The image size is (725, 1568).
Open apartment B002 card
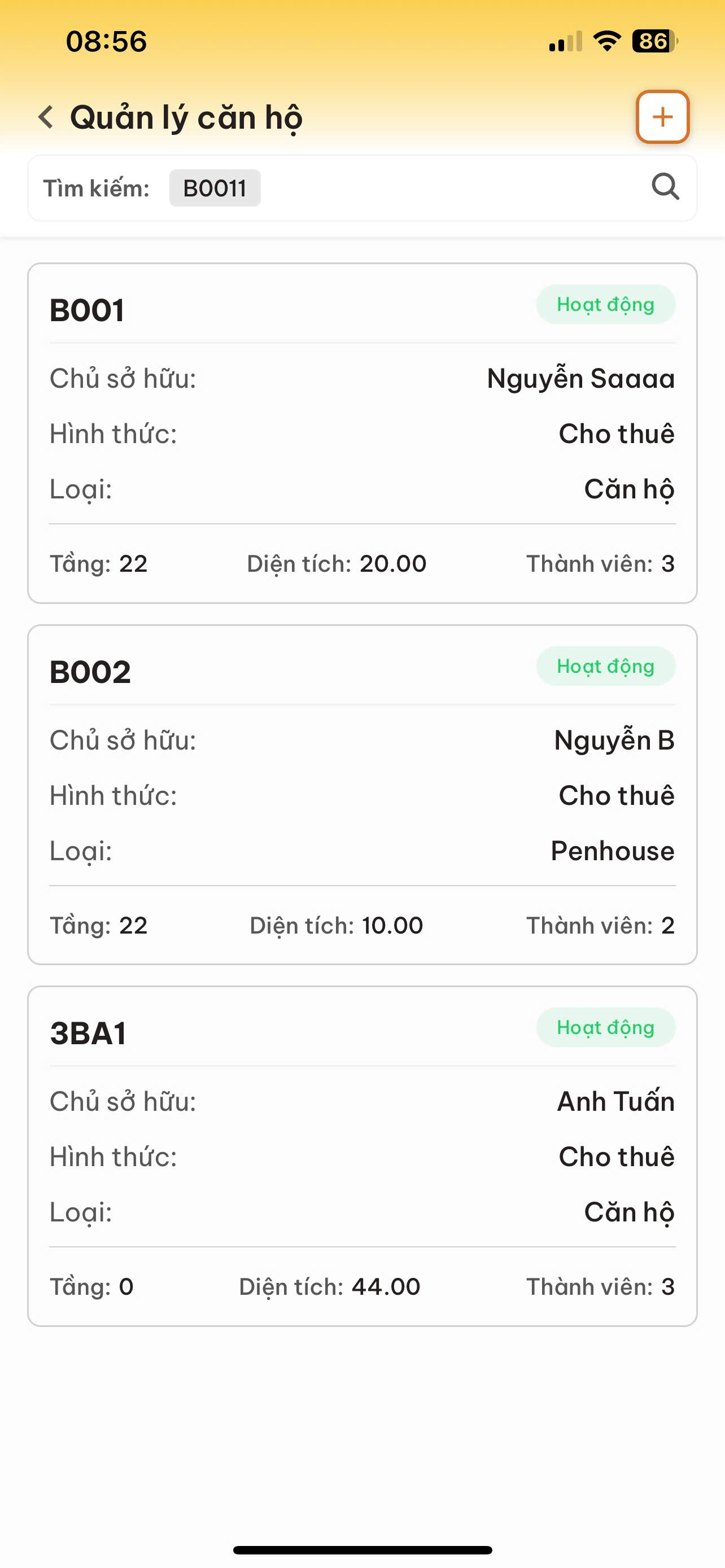362,794
